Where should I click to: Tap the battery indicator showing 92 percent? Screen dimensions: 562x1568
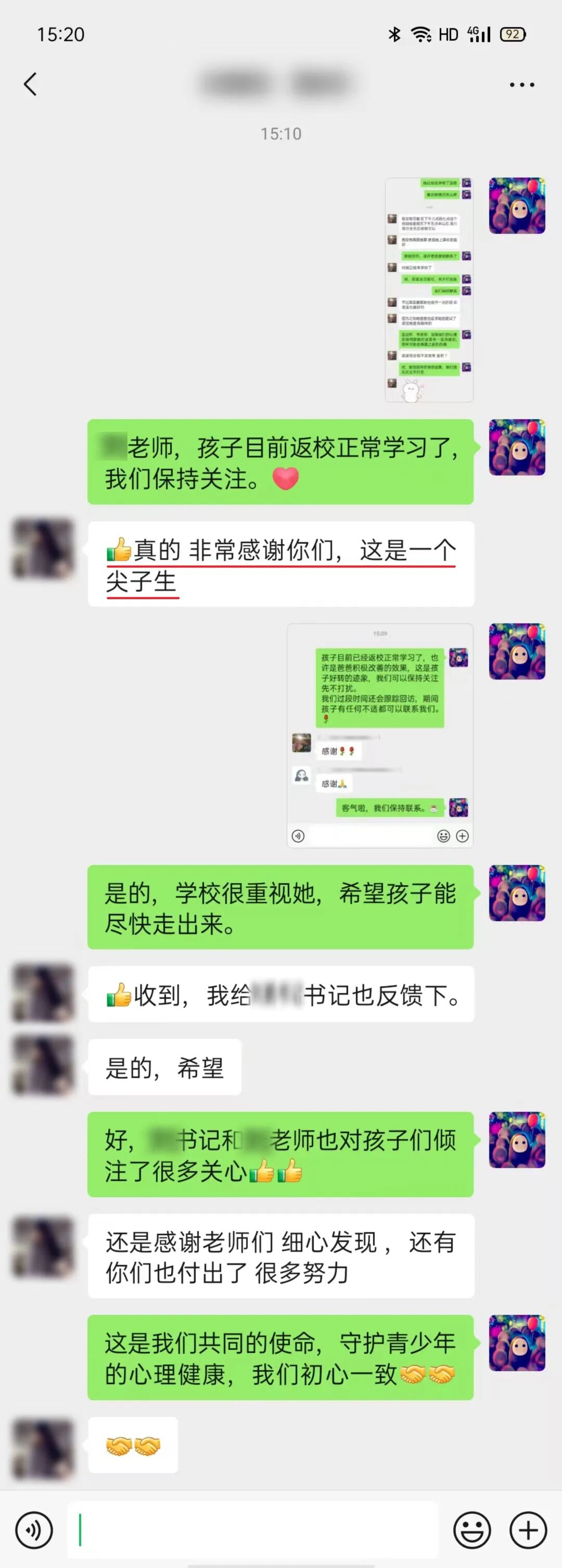[513, 35]
